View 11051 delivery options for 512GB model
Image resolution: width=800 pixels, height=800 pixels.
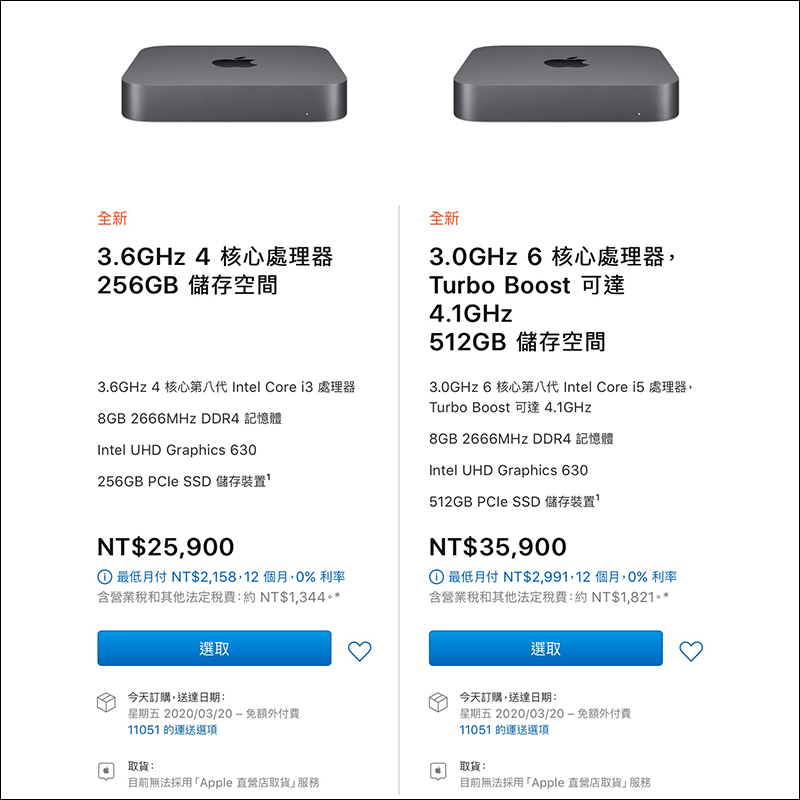[x=504, y=730]
